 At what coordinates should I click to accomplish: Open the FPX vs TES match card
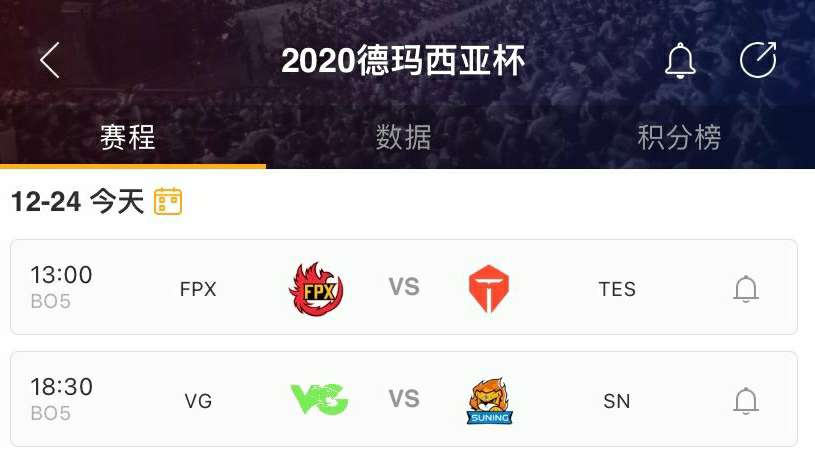[x=403, y=287]
